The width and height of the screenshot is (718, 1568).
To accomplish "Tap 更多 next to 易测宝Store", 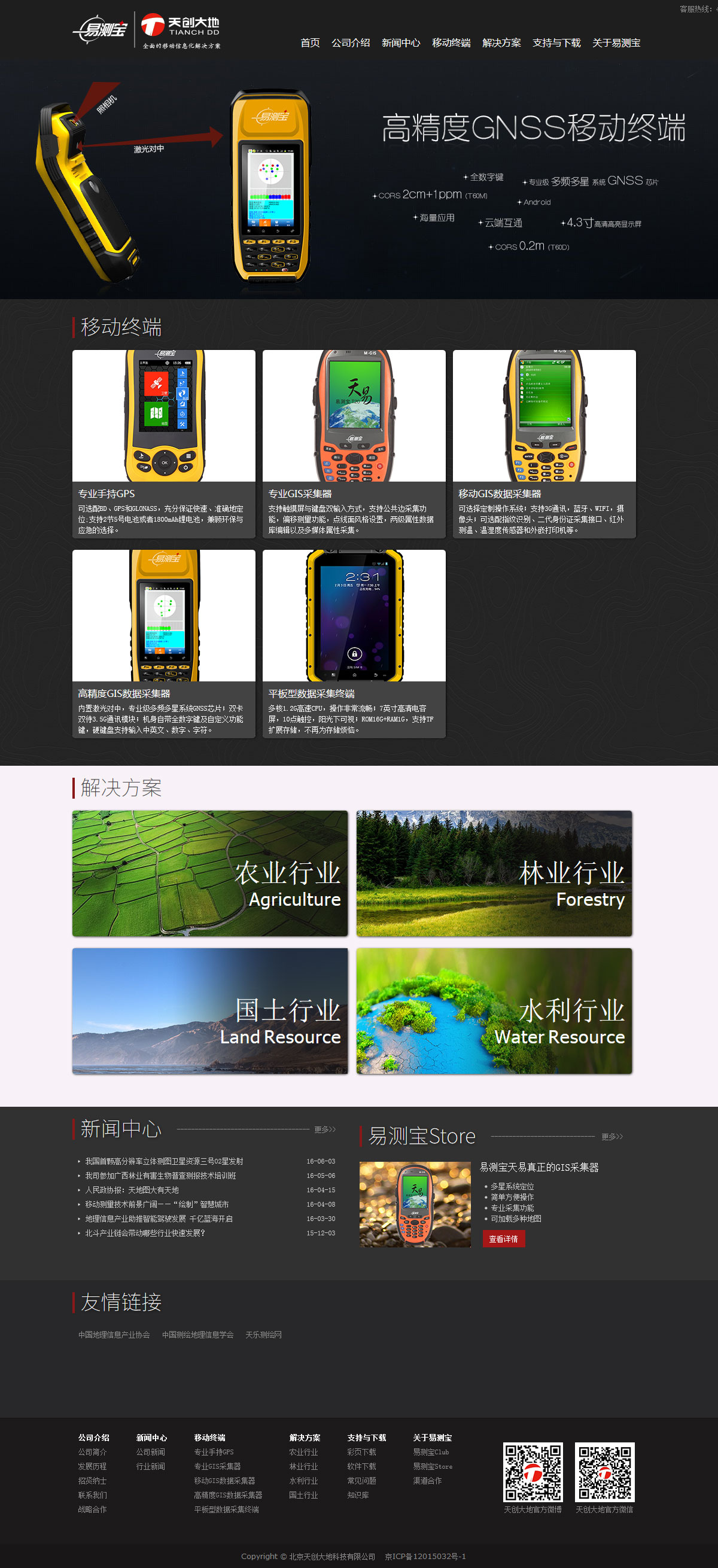I will 611,1137.
